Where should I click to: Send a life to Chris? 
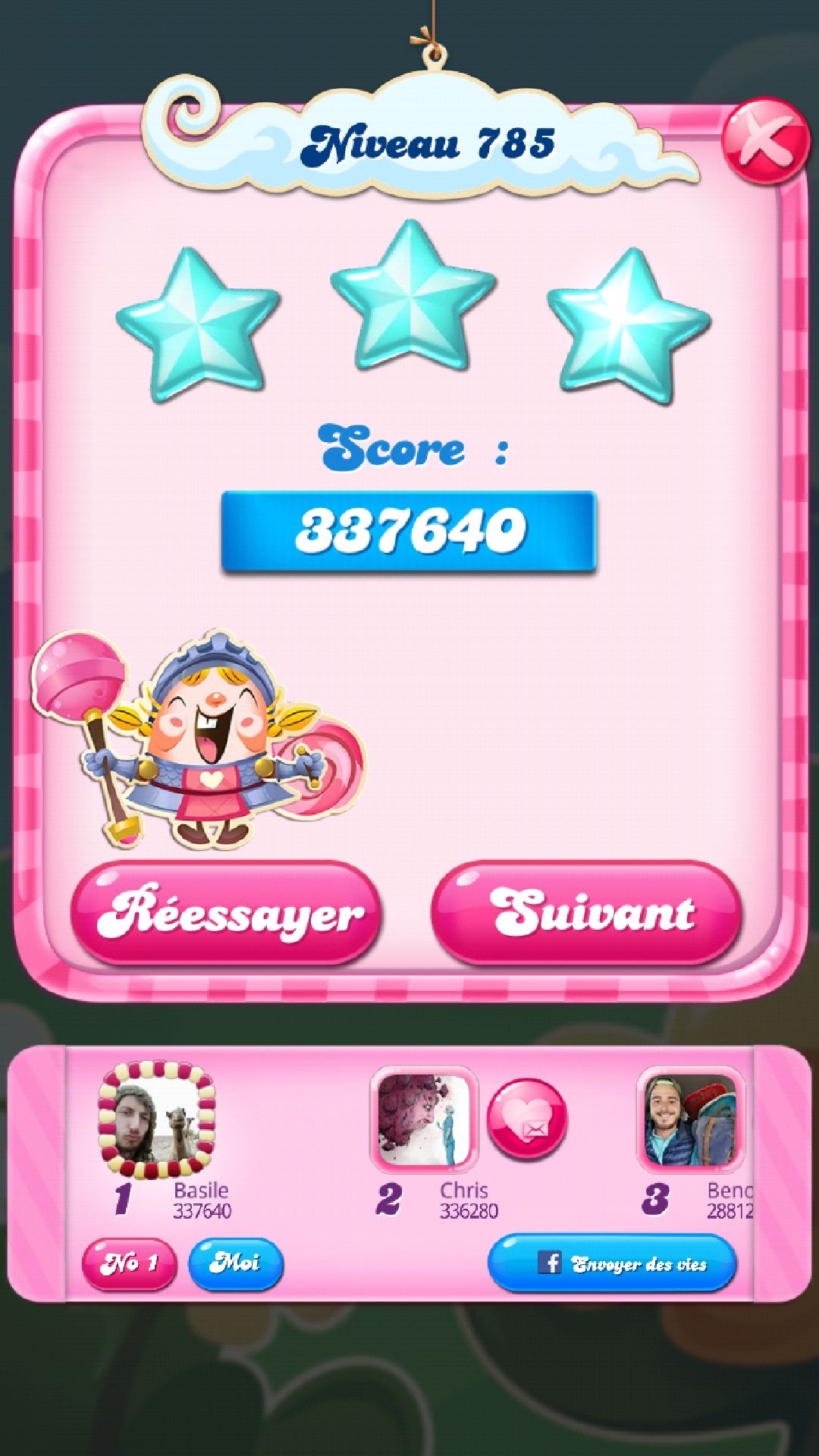[x=527, y=1119]
